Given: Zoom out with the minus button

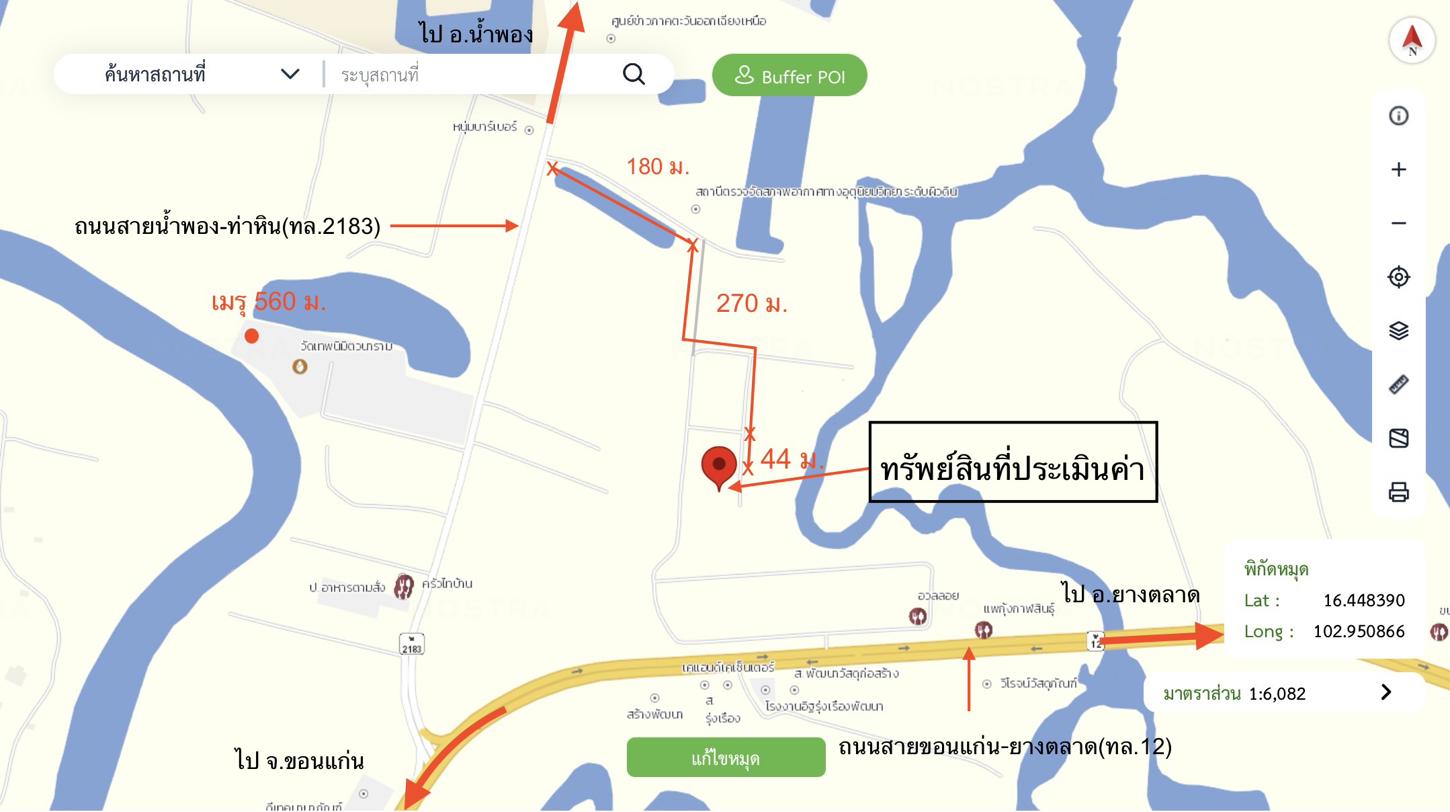Looking at the screenshot, I should click(1399, 223).
